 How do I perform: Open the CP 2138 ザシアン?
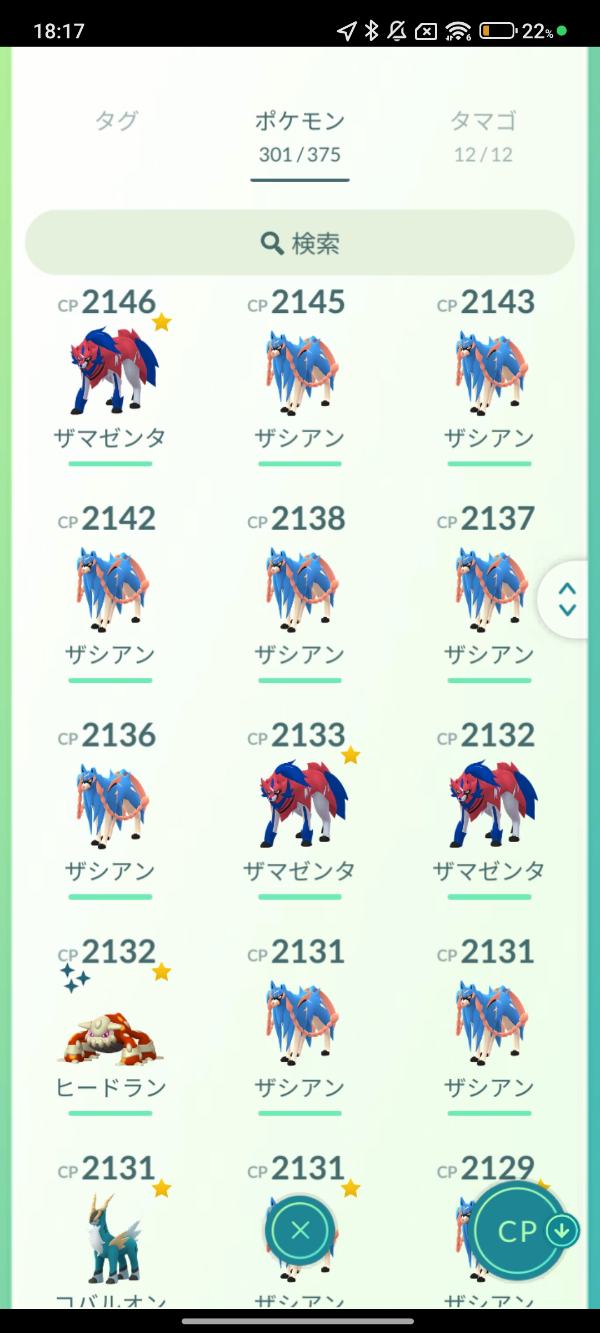300,590
